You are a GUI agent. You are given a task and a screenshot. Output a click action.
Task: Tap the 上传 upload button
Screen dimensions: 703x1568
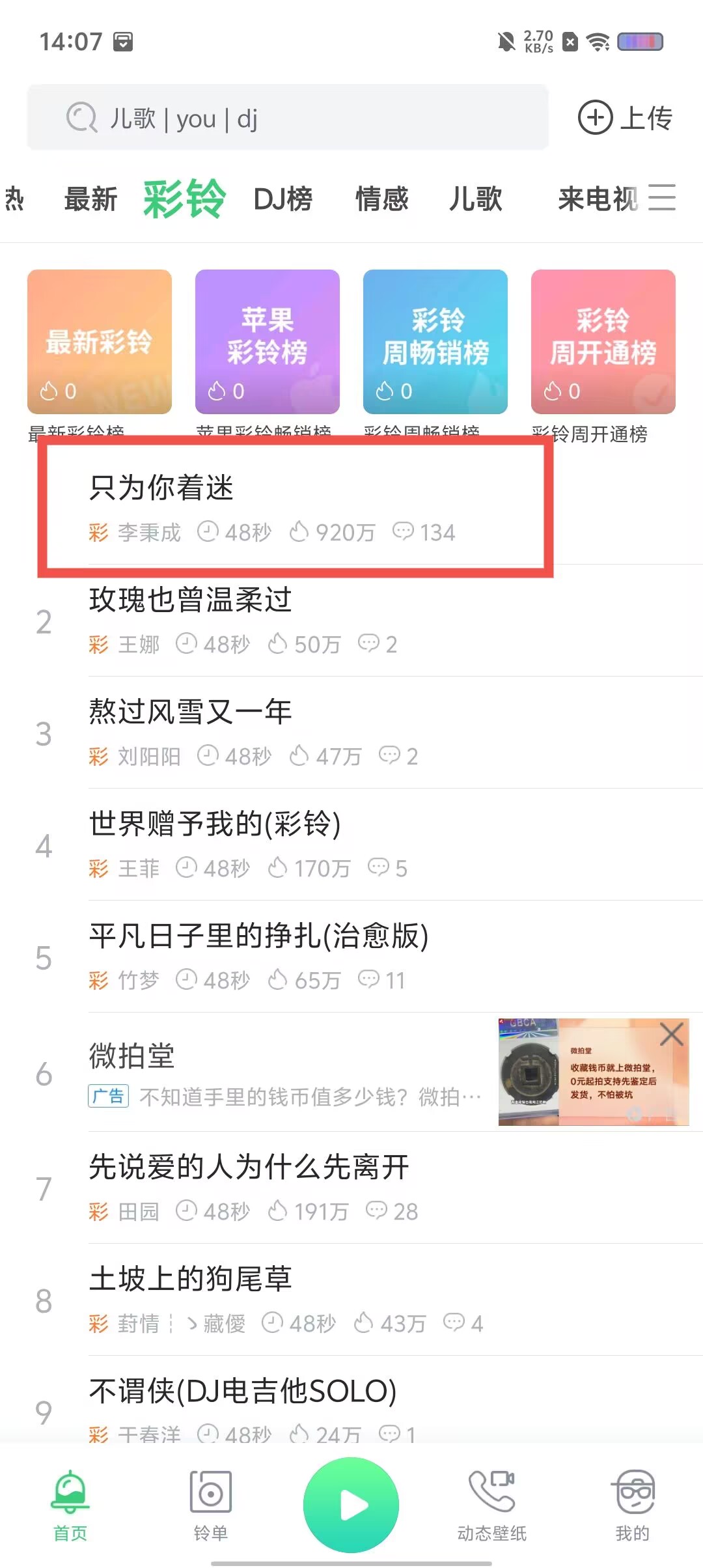625,118
